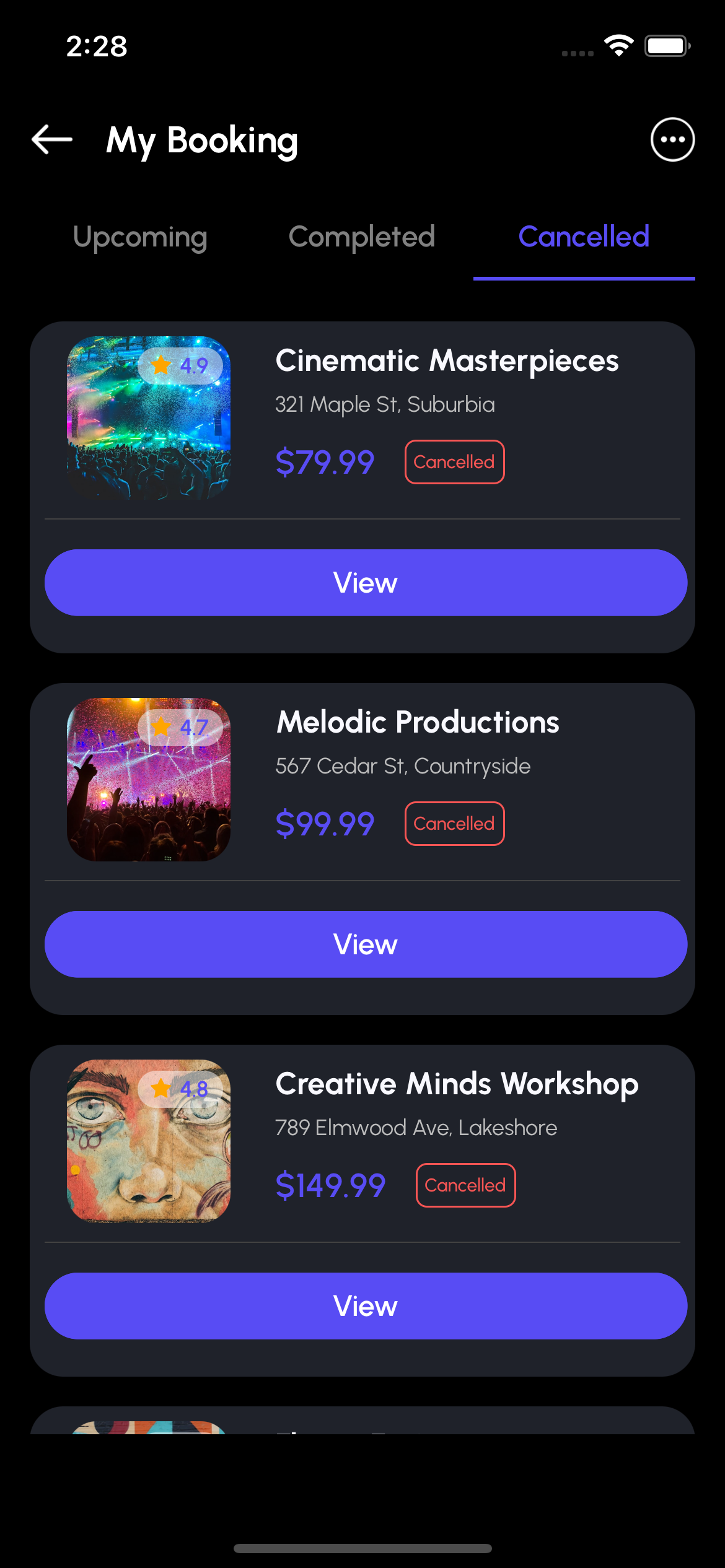The width and height of the screenshot is (725, 1568).
Task: Switch to the Upcoming tab
Action: pyautogui.click(x=140, y=237)
